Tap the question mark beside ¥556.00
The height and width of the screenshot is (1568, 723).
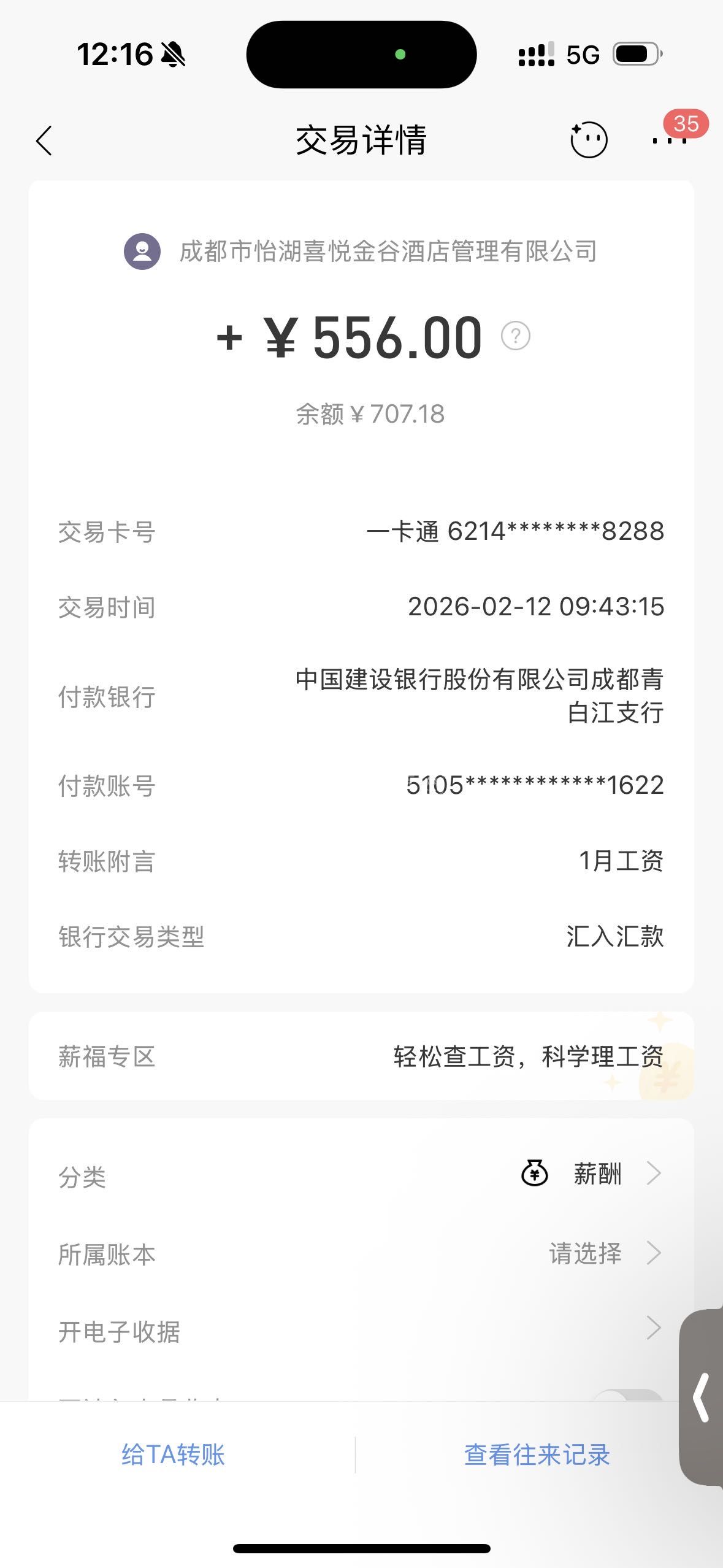[516, 336]
